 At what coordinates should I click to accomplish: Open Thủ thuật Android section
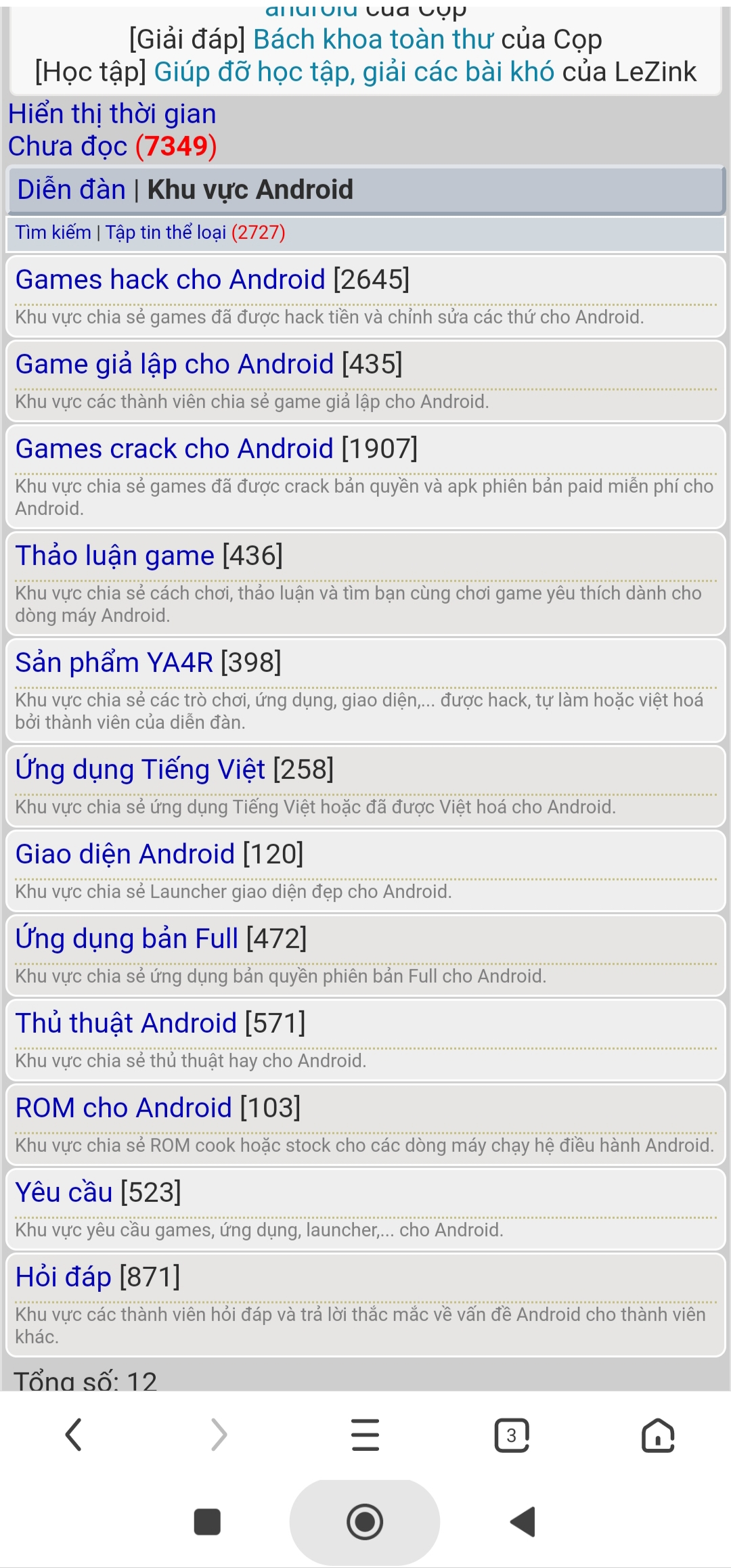pyautogui.click(x=126, y=1023)
